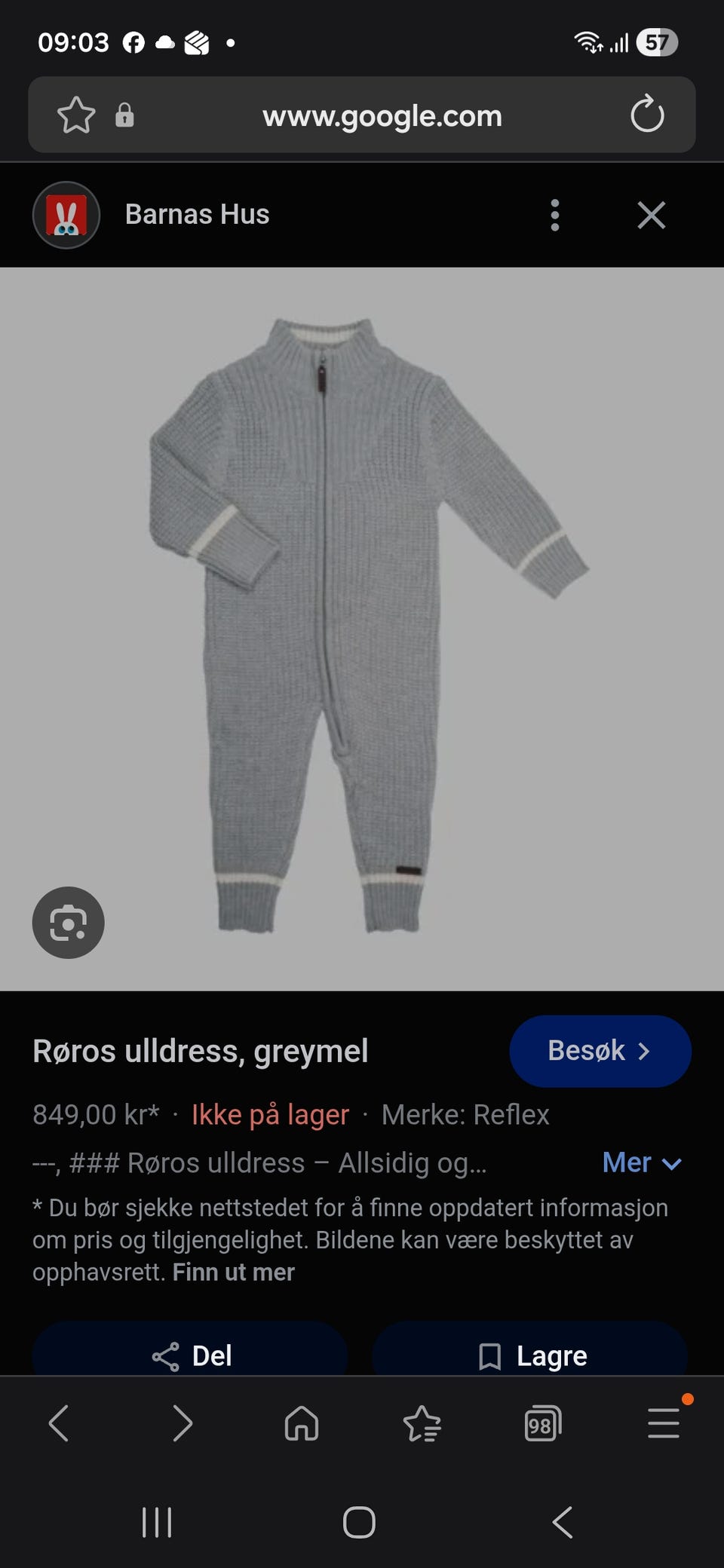The height and width of the screenshot is (1568, 724).
Task: Save the item with Lagre
Action: [x=530, y=1355]
